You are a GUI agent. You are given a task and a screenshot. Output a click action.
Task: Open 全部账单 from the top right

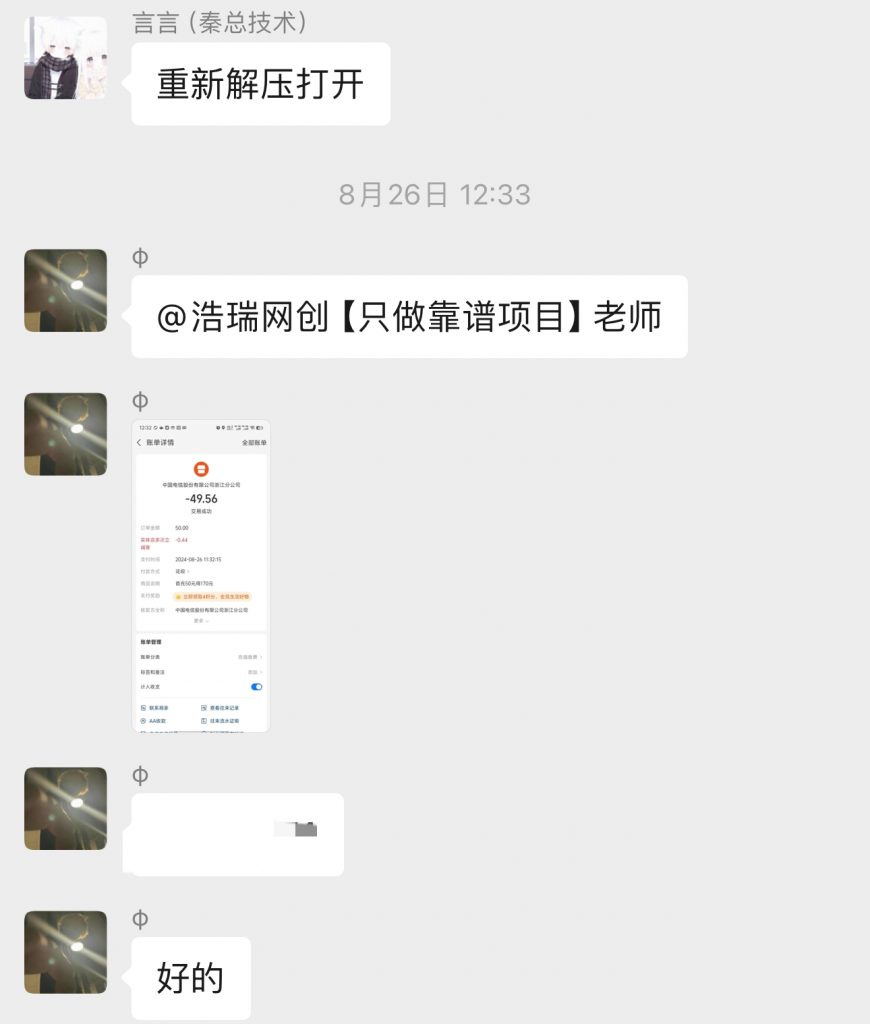coord(256,443)
